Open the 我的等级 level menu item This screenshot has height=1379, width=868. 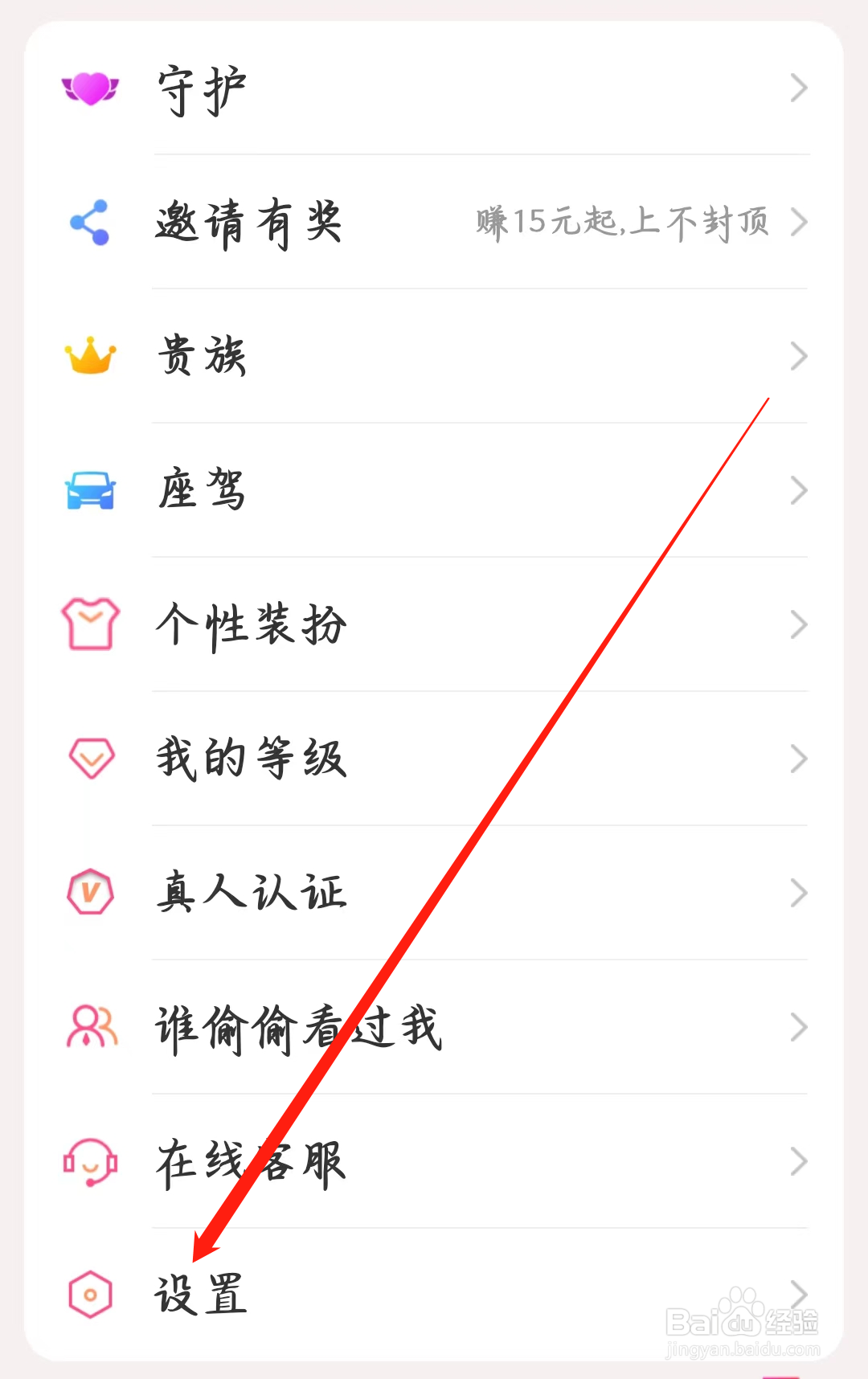coord(251,759)
